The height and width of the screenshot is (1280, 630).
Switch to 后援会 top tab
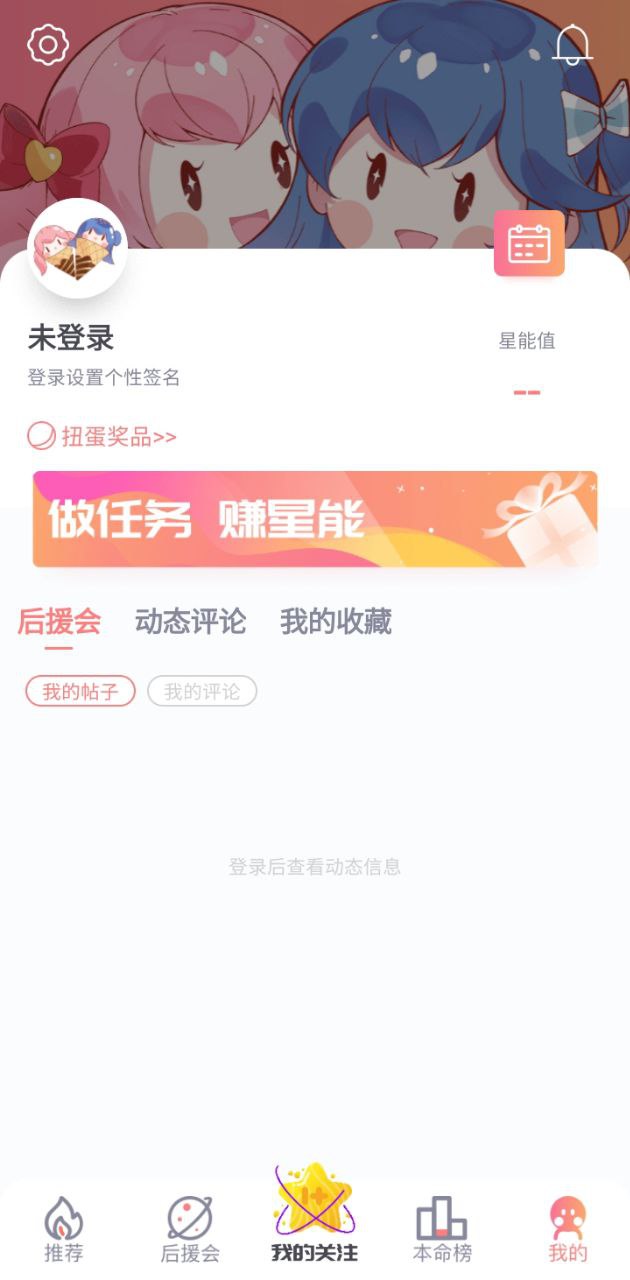point(59,621)
